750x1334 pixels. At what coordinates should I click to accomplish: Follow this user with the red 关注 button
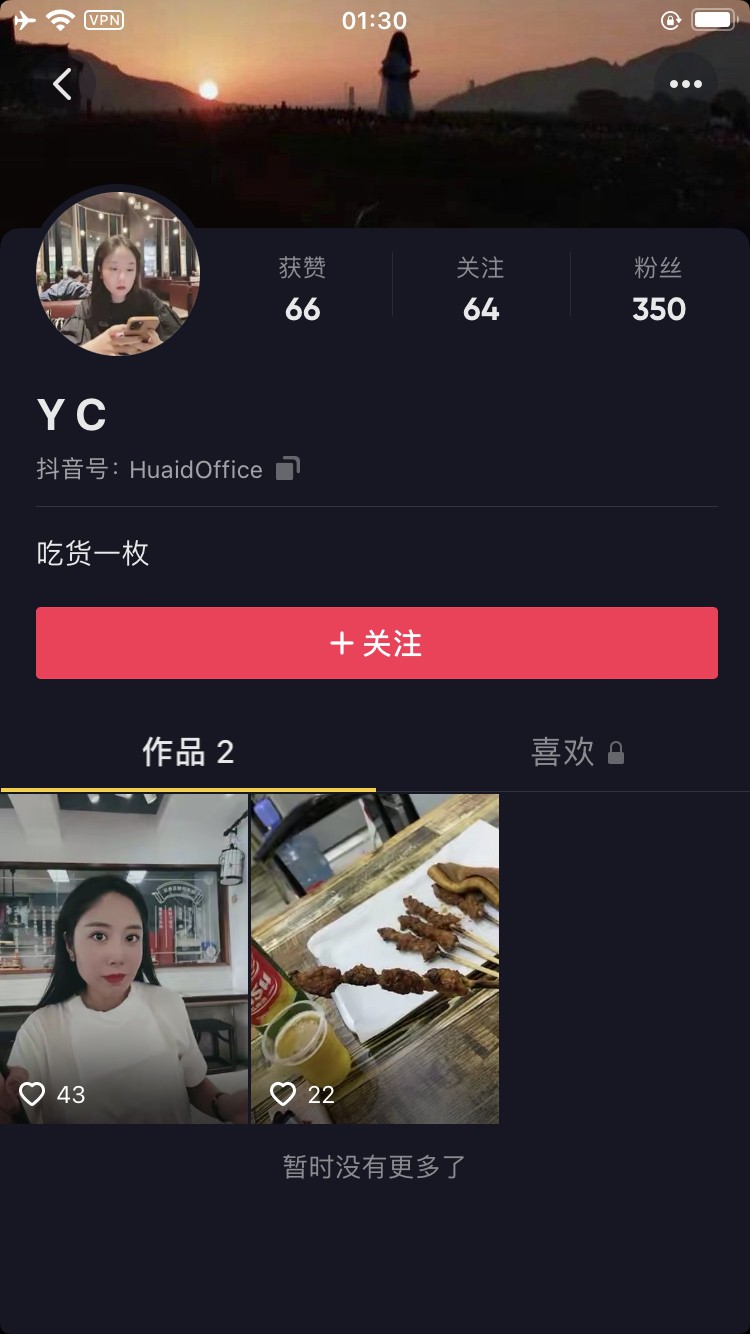click(x=377, y=643)
